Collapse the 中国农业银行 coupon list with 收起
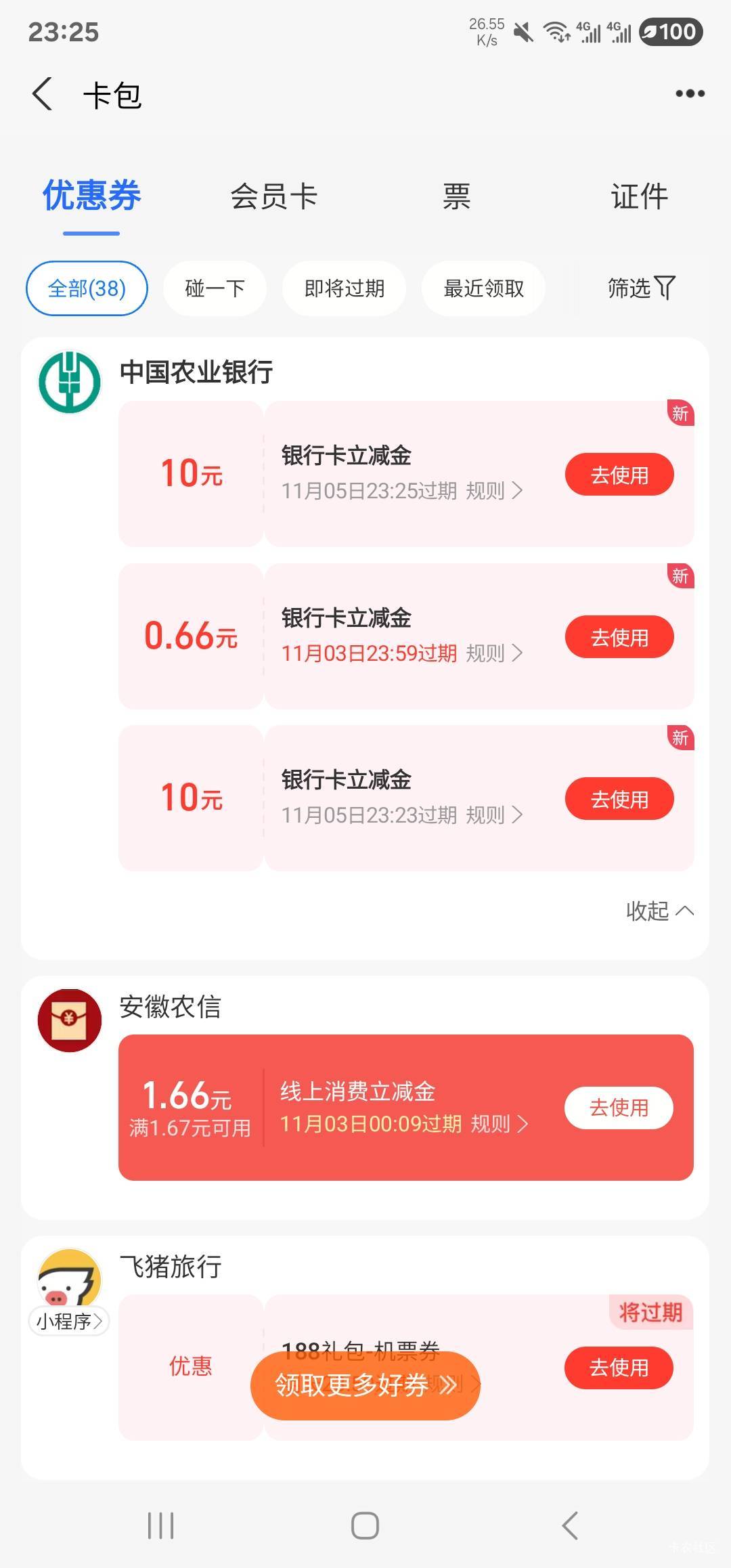Image resolution: width=731 pixels, height=1568 pixels. [659, 911]
